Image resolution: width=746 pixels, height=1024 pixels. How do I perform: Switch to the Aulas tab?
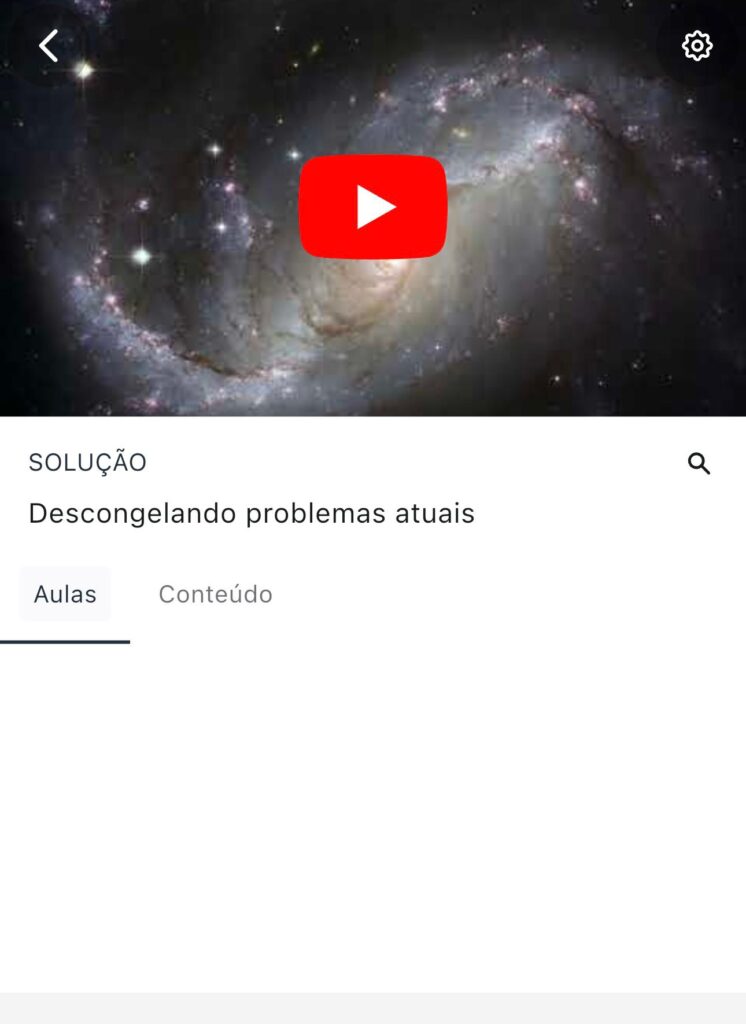coord(65,594)
